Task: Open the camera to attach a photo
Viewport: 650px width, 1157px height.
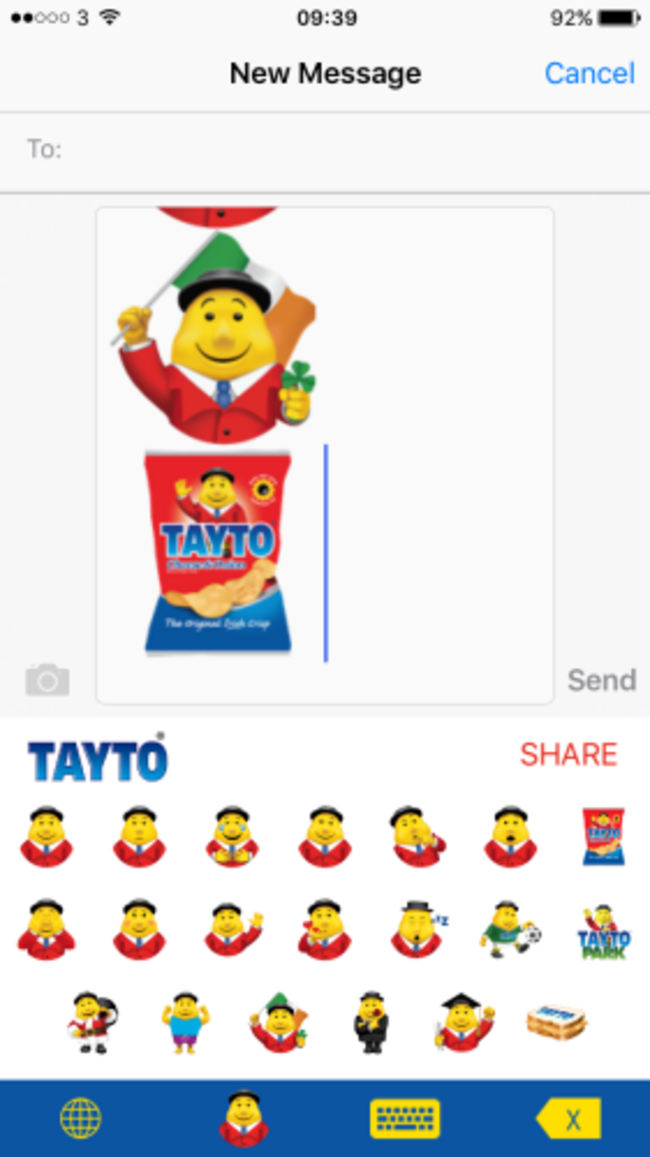Action: [47, 680]
